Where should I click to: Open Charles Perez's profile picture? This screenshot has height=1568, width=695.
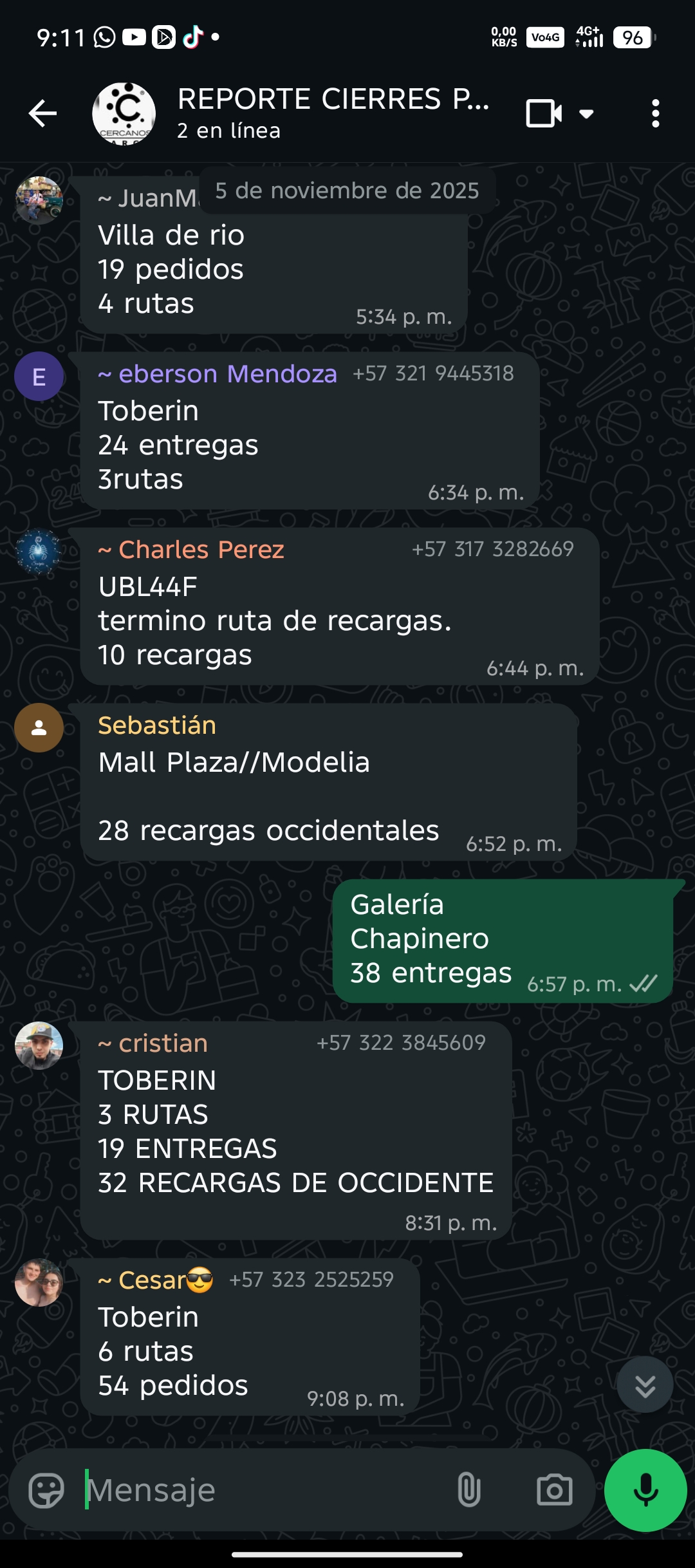coord(39,552)
